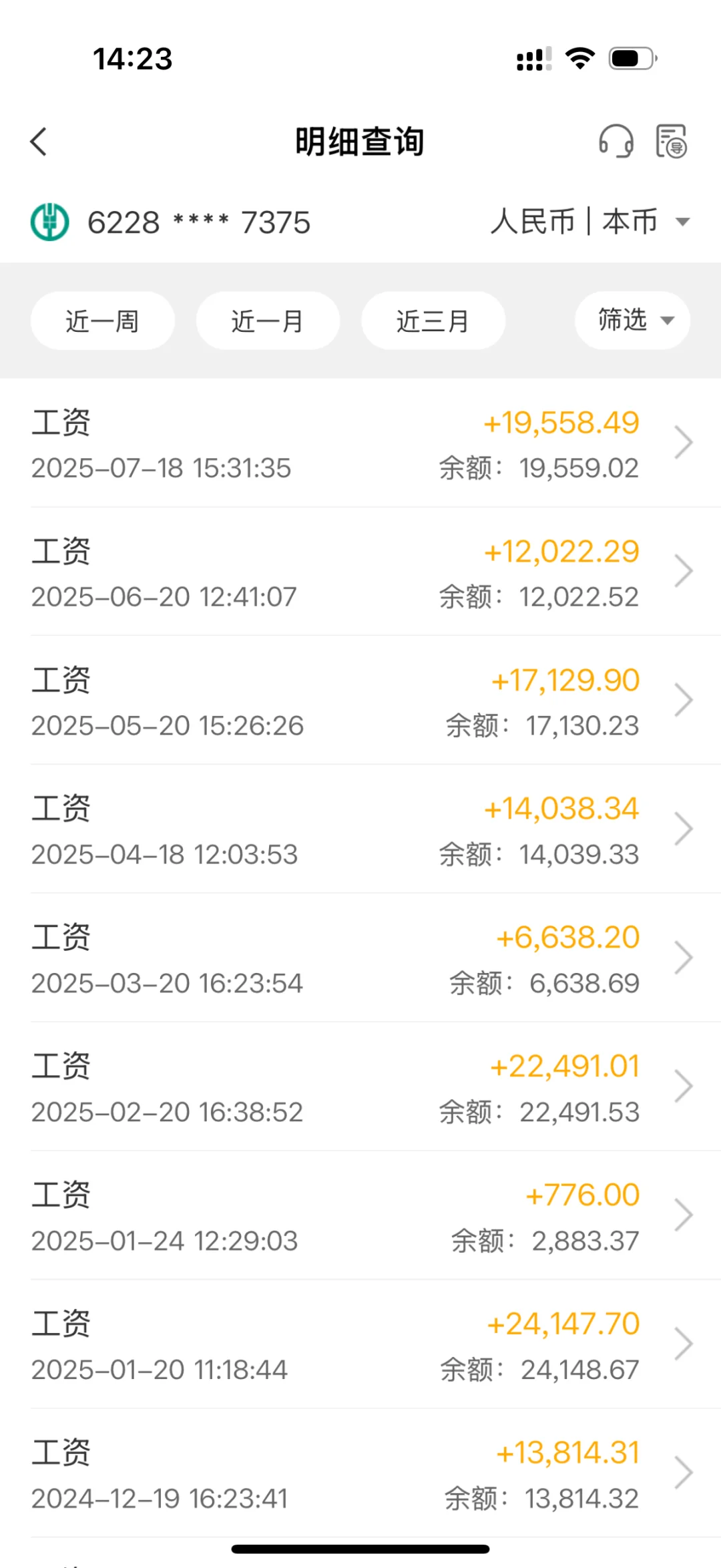Open the 2024-12-19 工资 entry

click(360, 1475)
